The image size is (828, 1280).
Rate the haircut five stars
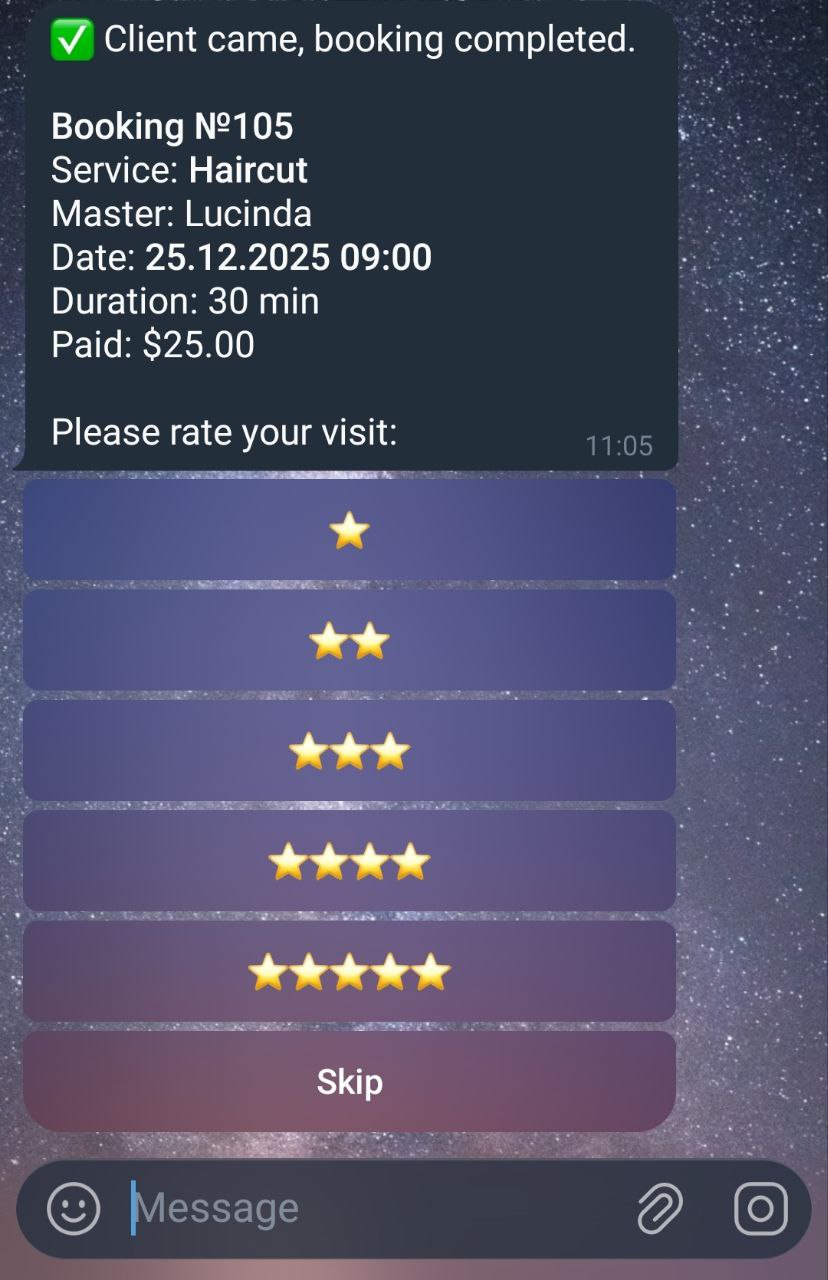point(349,971)
